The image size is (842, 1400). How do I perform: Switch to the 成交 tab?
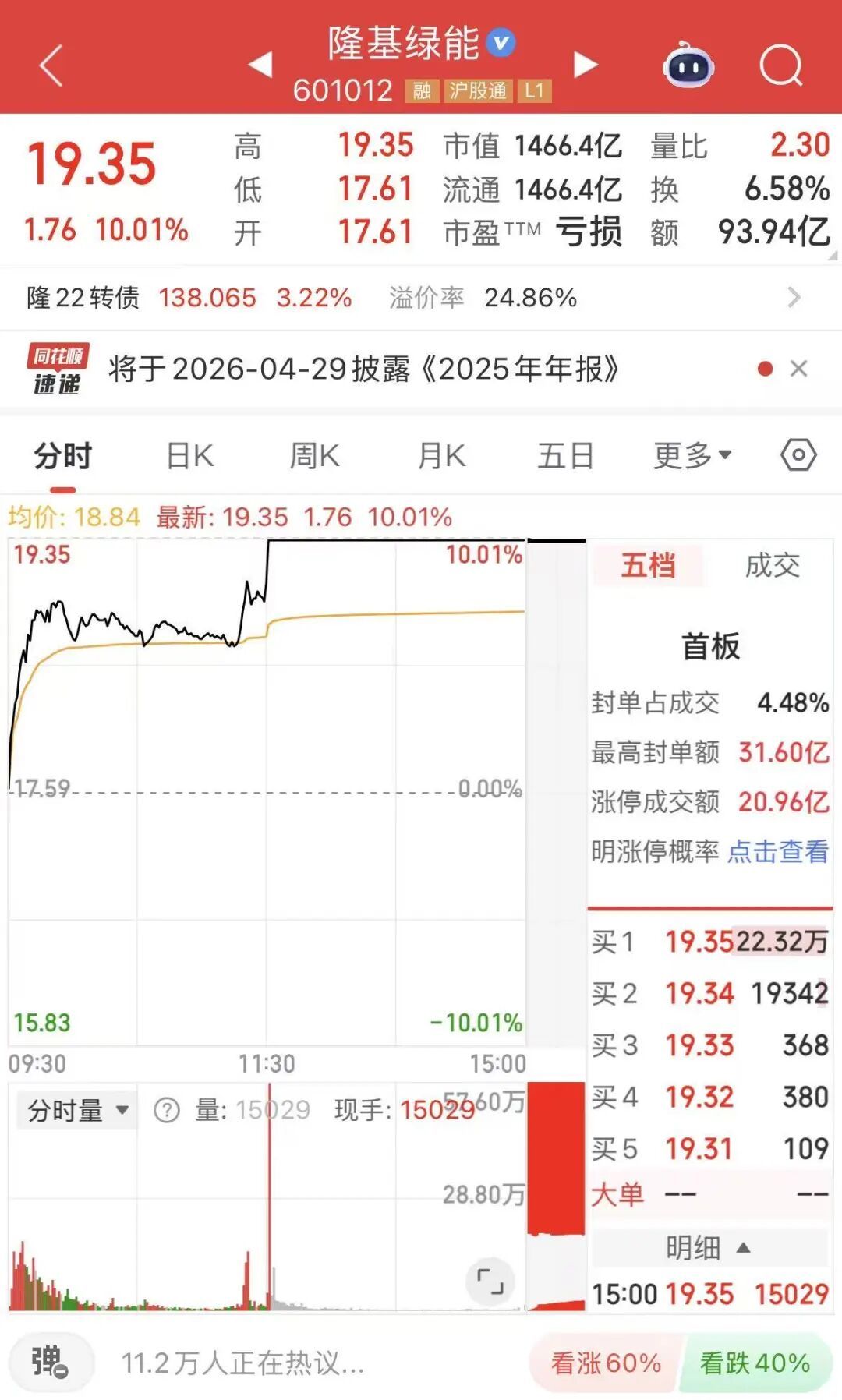(772, 566)
